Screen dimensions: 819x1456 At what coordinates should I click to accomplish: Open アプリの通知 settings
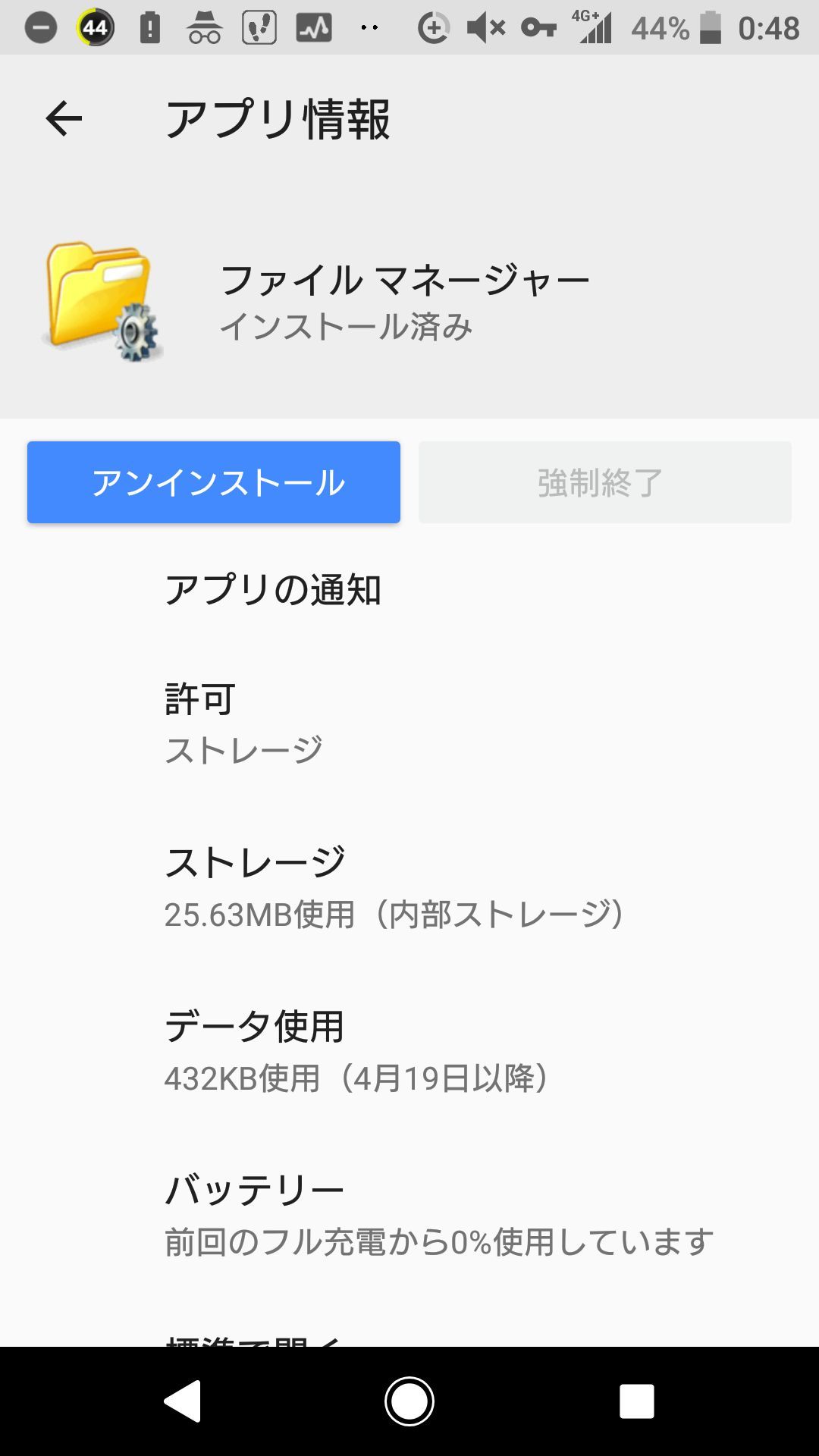pyautogui.click(x=409, y=590)
